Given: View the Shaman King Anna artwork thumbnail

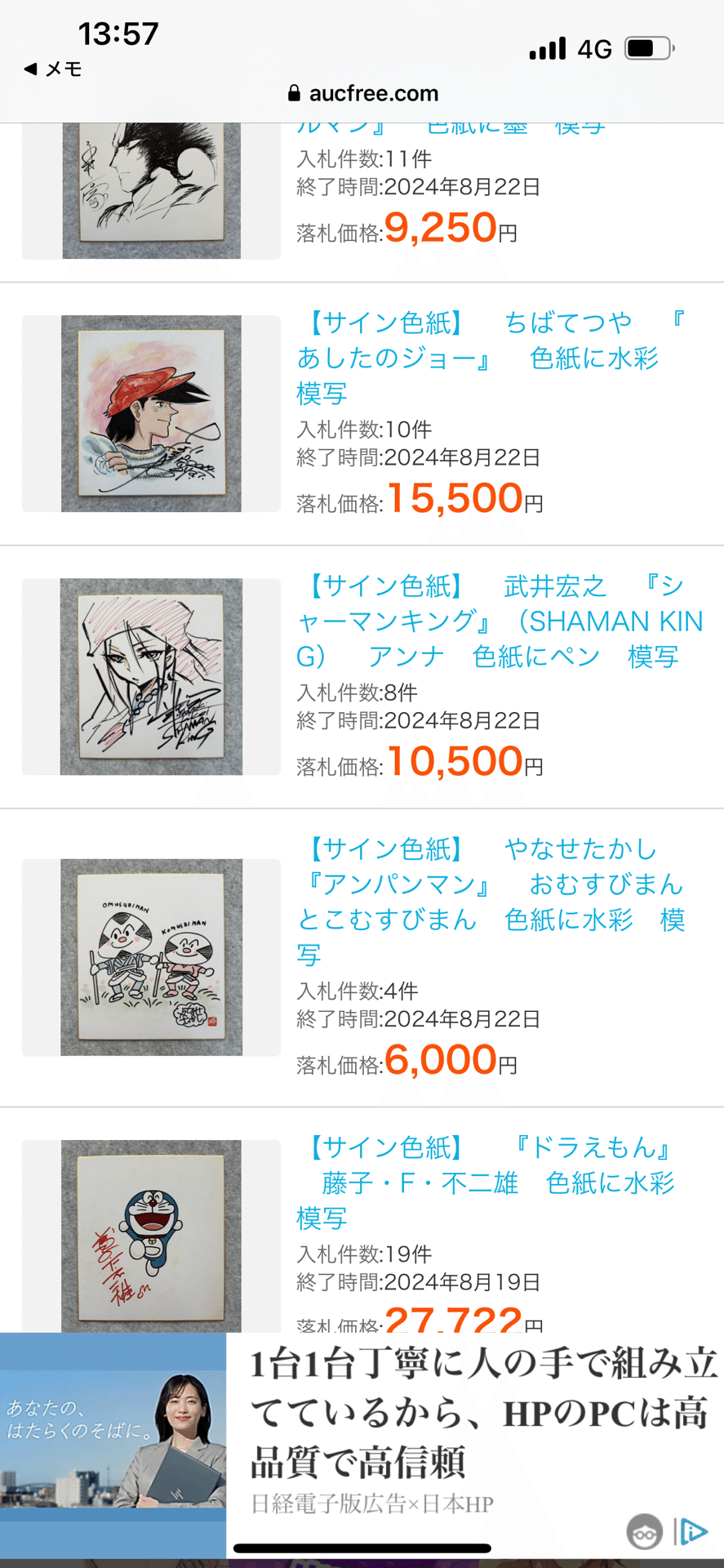Looking at the screenshot, I should click(150, 675).
